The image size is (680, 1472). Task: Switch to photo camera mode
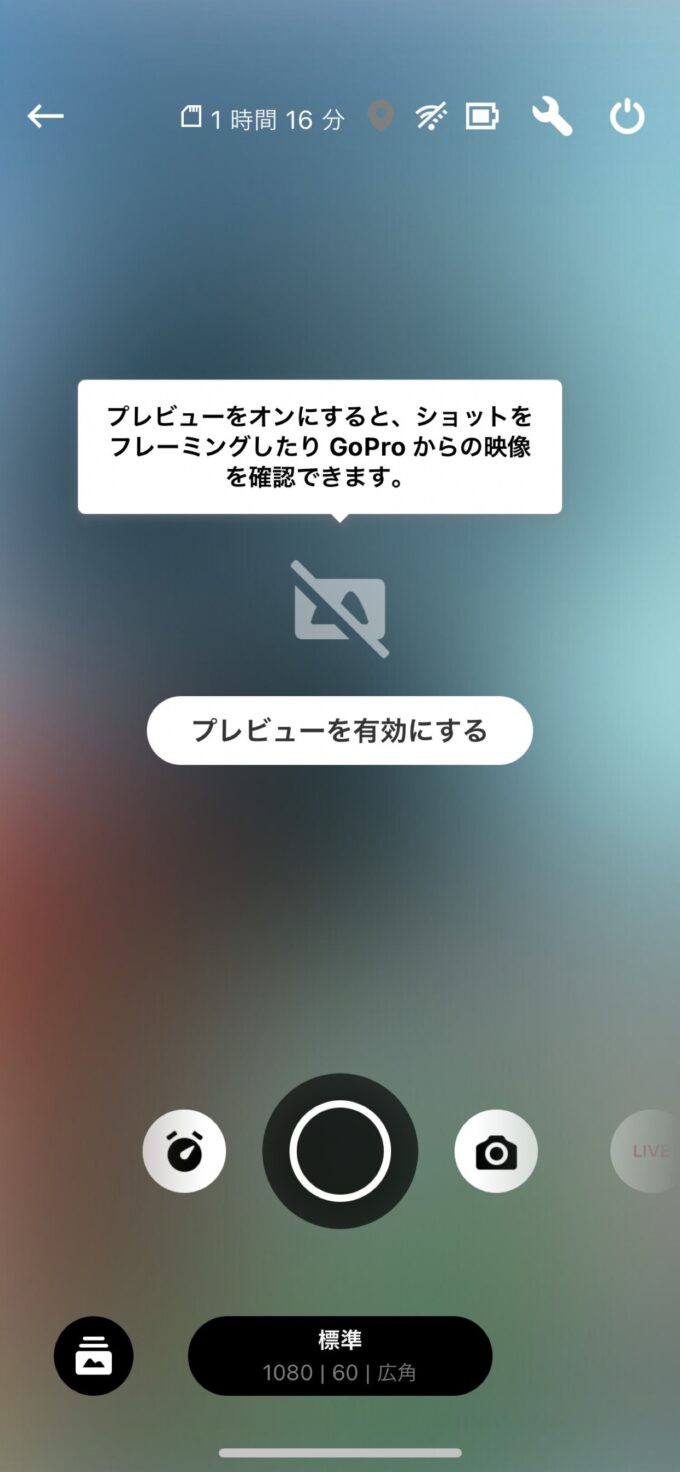tap(496, 1152)
